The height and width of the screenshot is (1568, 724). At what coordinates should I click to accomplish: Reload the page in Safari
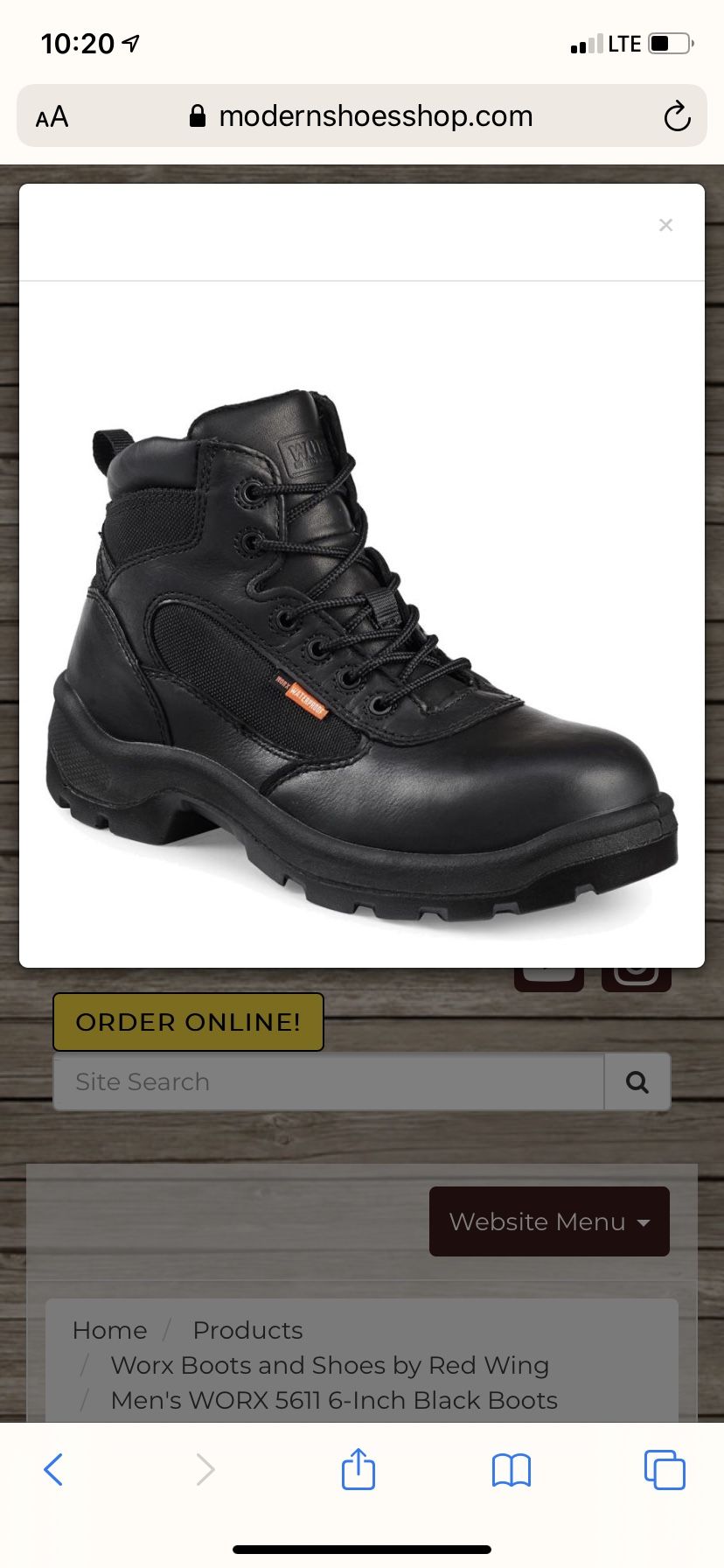(677, 116)
